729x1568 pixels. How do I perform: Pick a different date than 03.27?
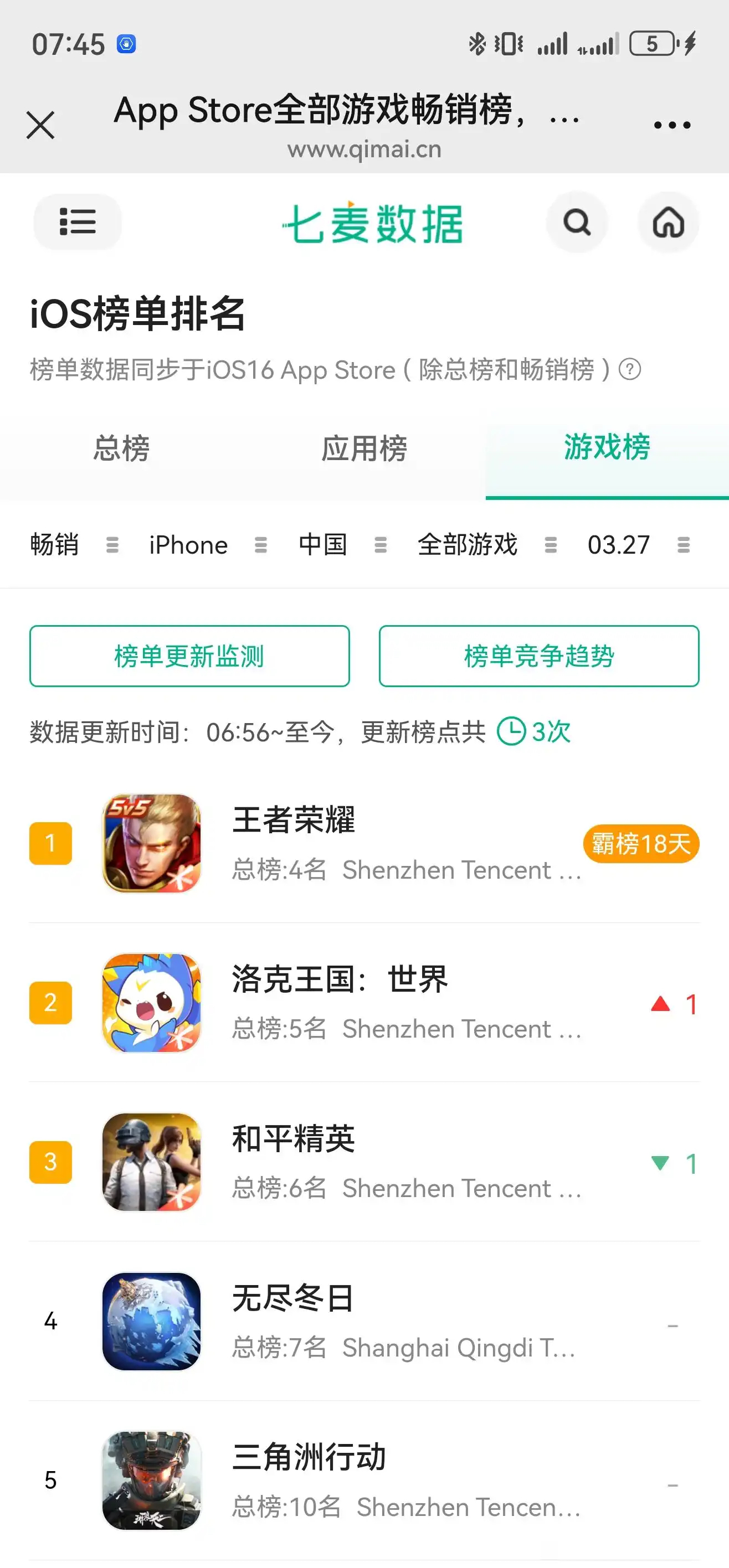tap(638, 545)
